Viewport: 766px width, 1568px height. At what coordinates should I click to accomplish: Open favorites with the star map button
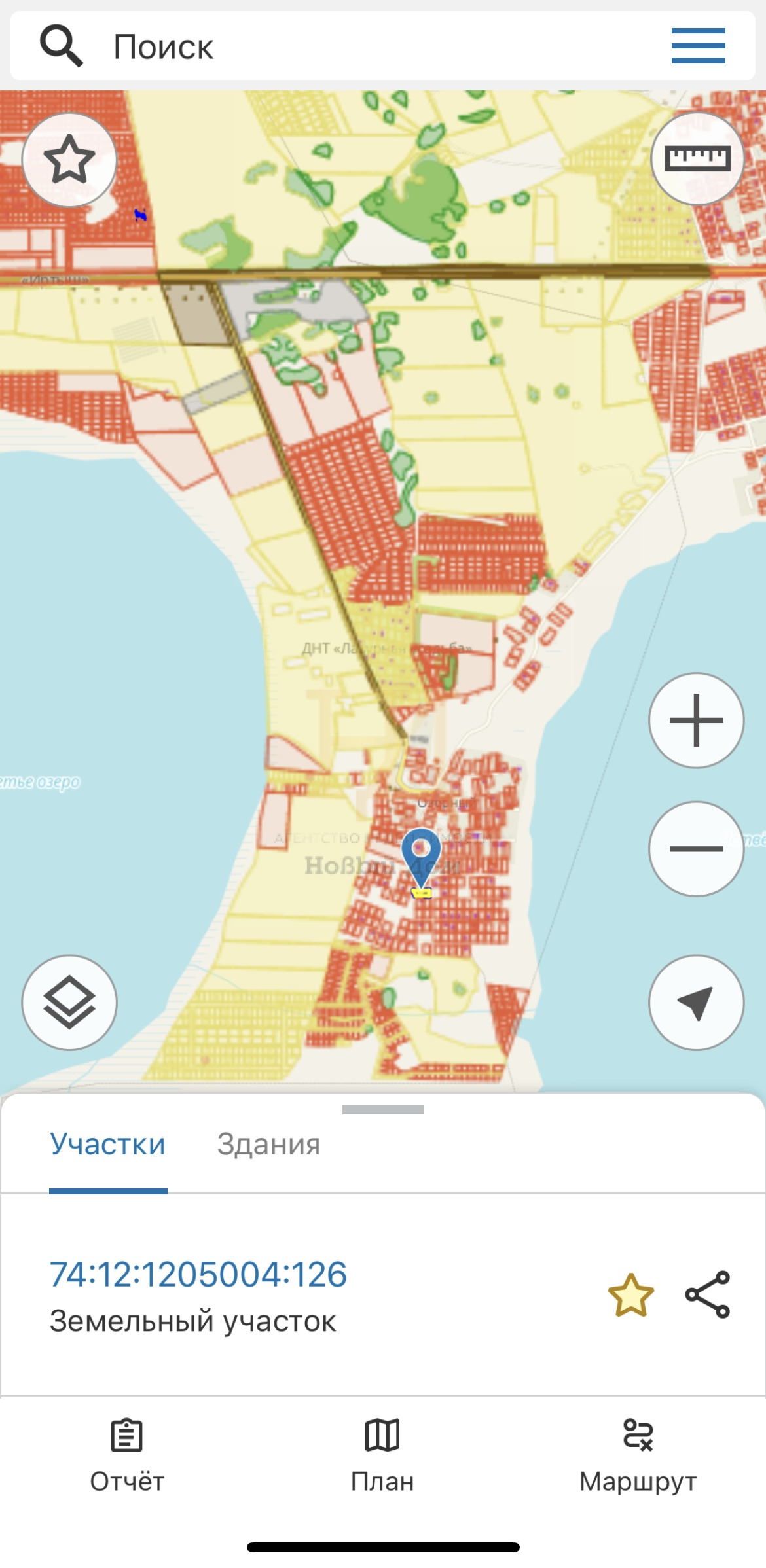click(x=69, y=160)
